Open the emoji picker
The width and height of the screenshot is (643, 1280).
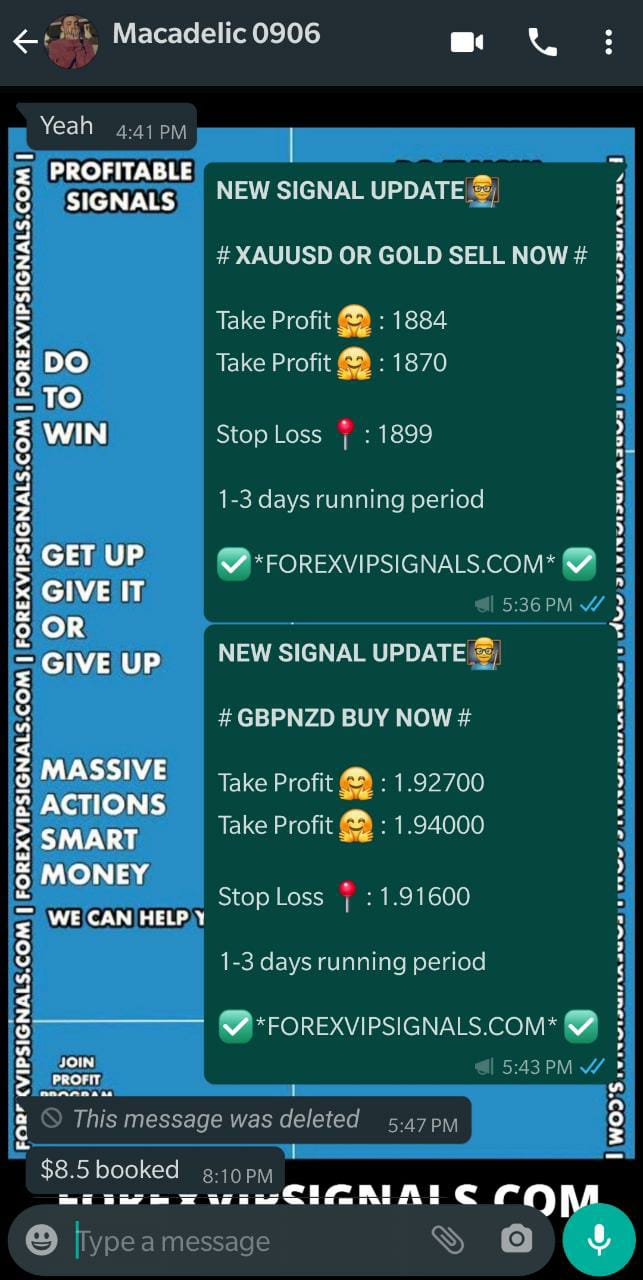[x=41, y=1241]
